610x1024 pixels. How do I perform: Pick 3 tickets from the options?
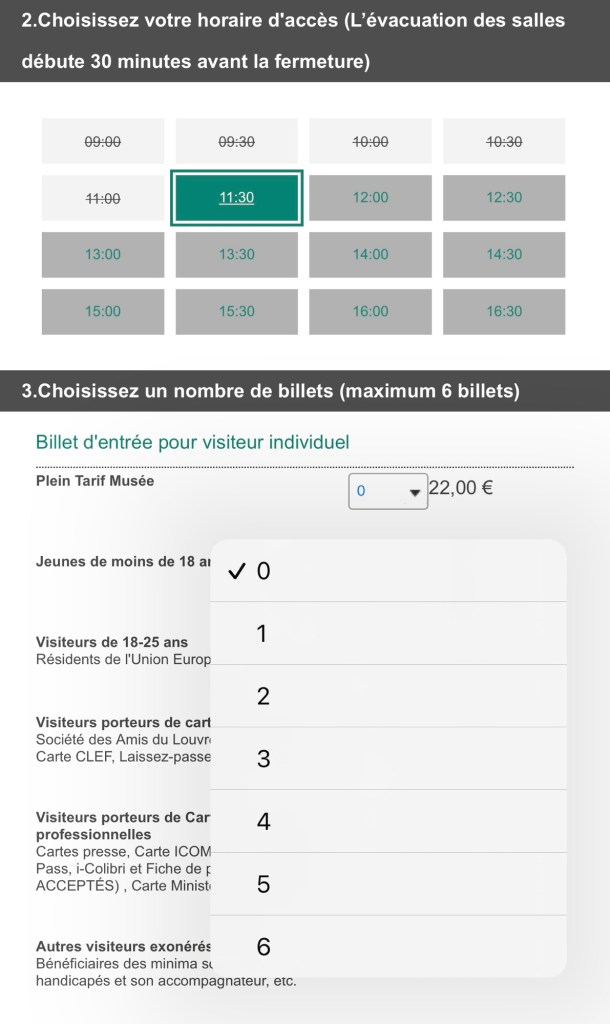(x=388, y=759)
